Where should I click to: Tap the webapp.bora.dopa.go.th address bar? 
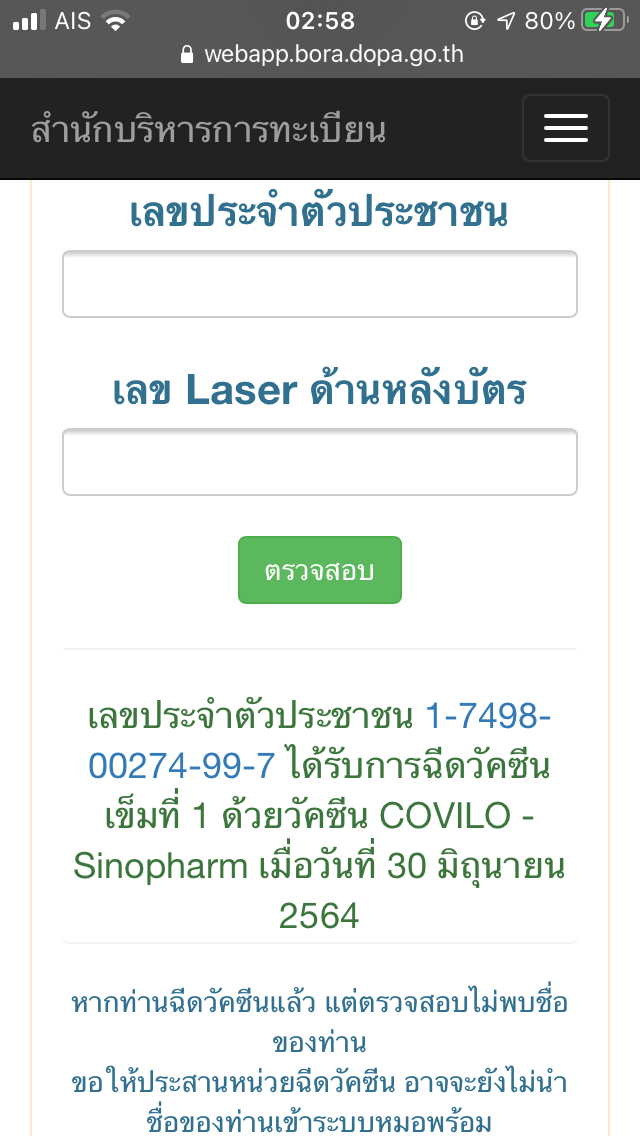320,54
